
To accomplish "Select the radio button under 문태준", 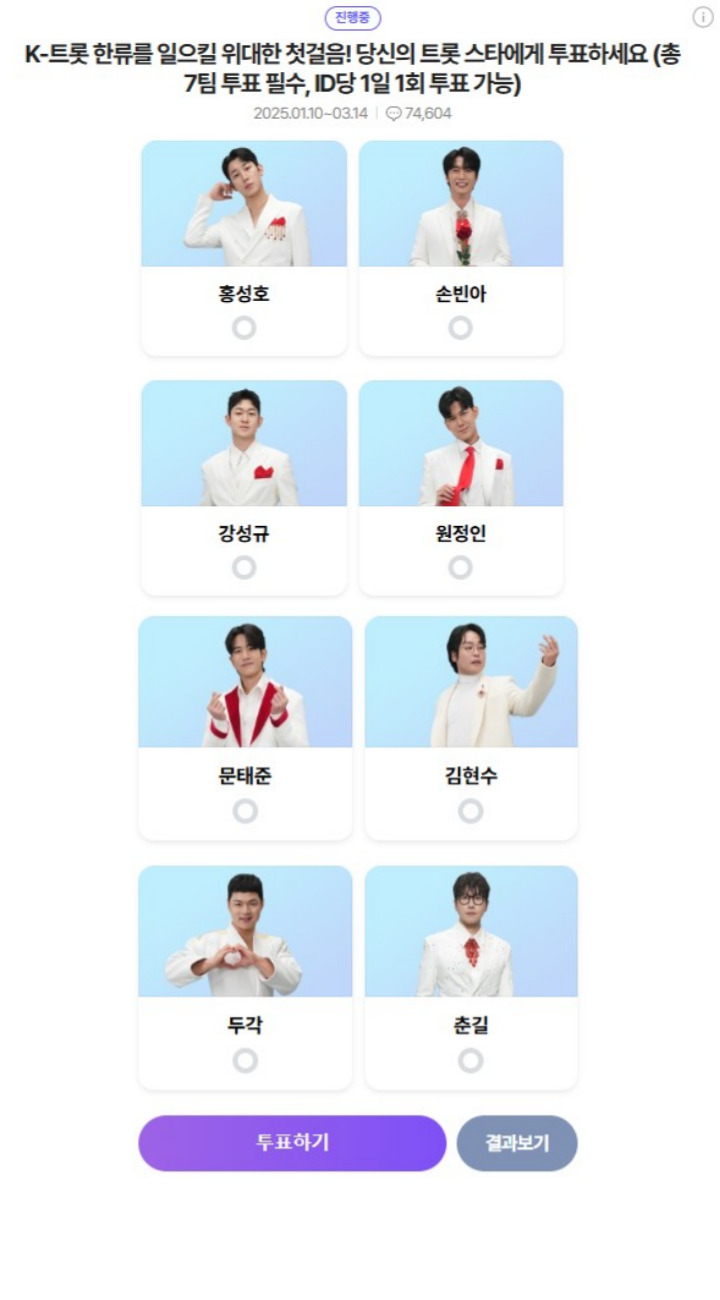I will coord(244,812).
